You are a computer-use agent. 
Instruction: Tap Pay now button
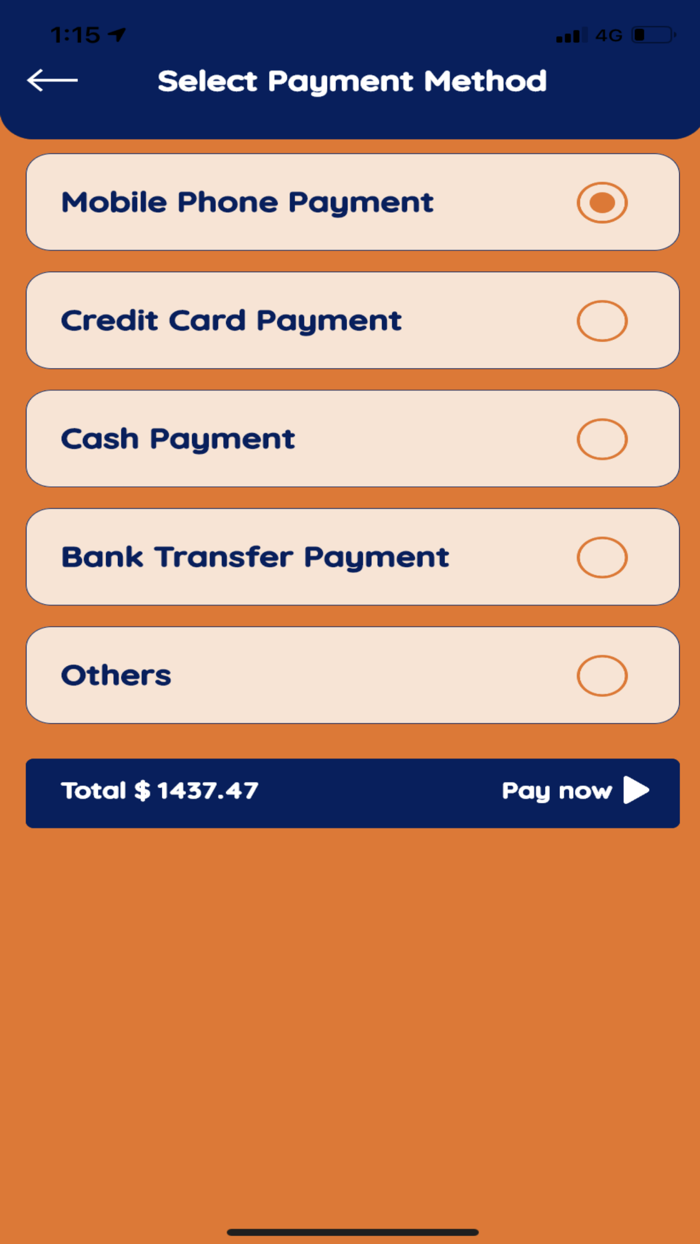(x=576, y=791)
